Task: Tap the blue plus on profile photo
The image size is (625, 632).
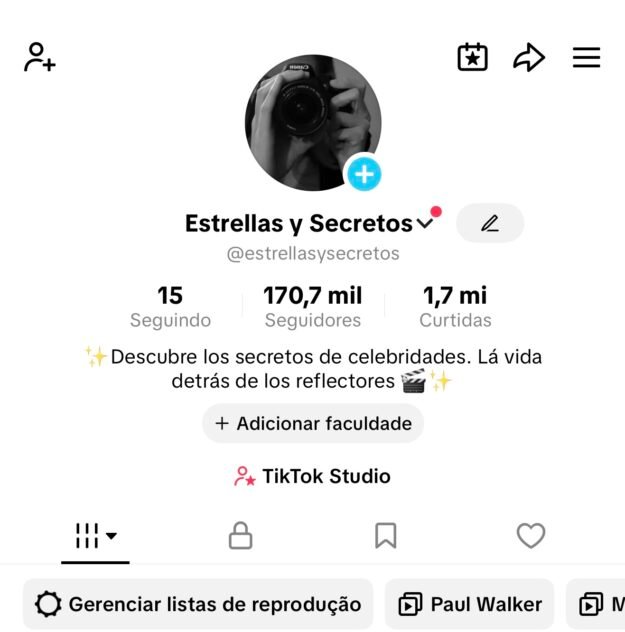Action: [x=363, y=174]
